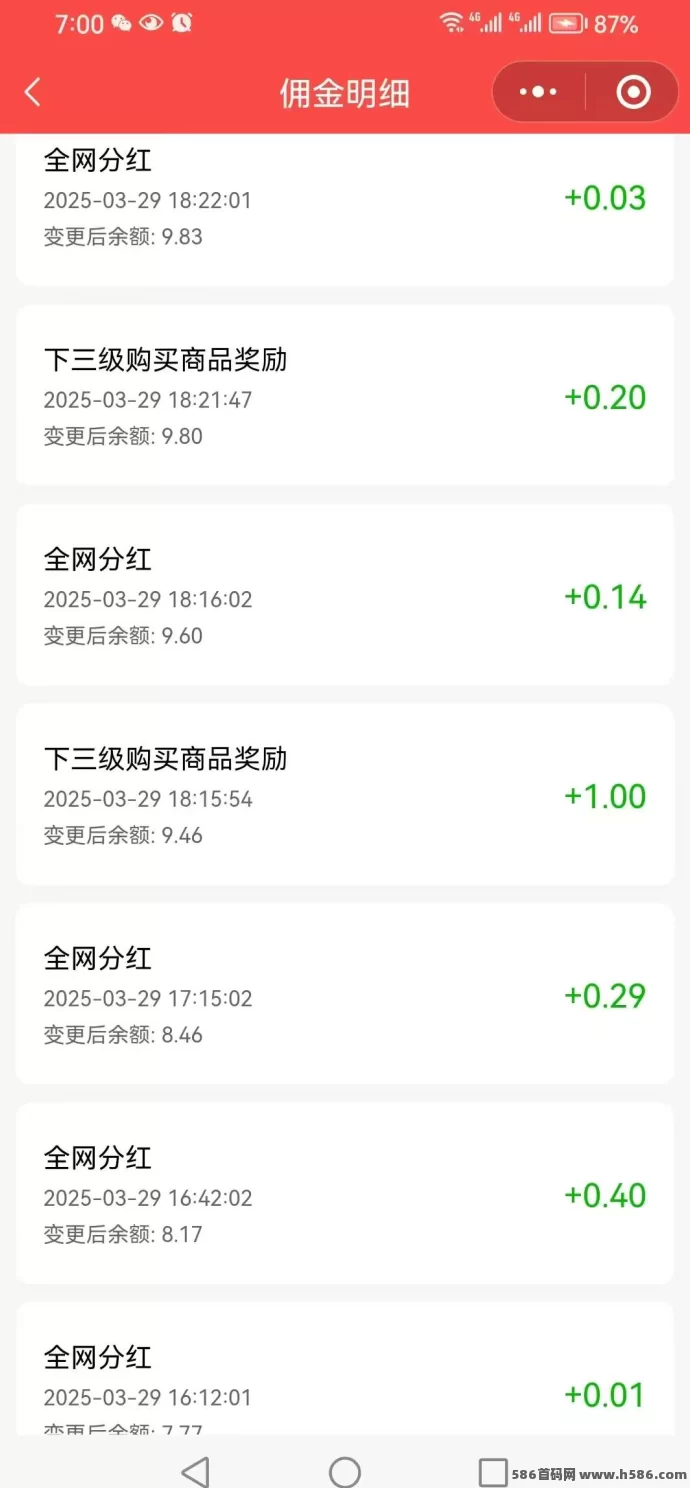Go to the home screen
The height and width of the screenshot is (1488, 690).
(x=345, y=1471)
